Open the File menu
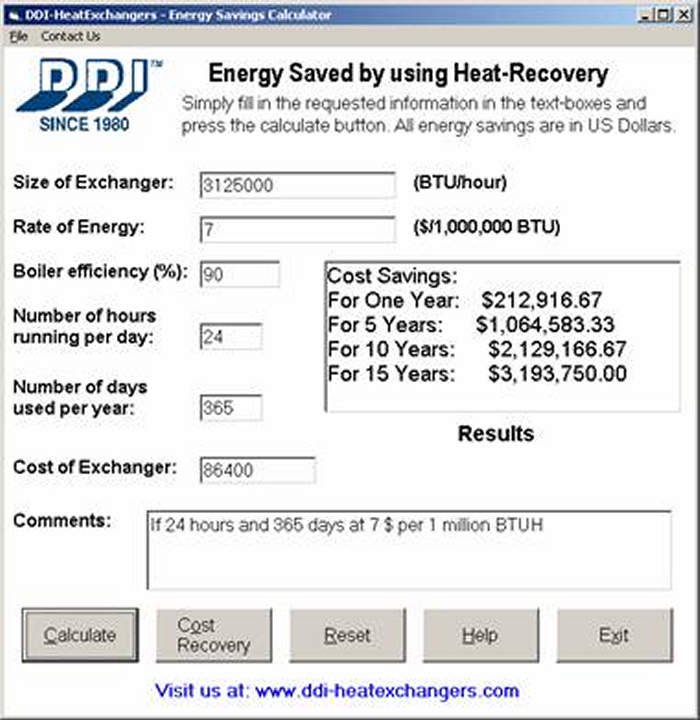This screenshot has width=700, height=720. pos(19,36)
